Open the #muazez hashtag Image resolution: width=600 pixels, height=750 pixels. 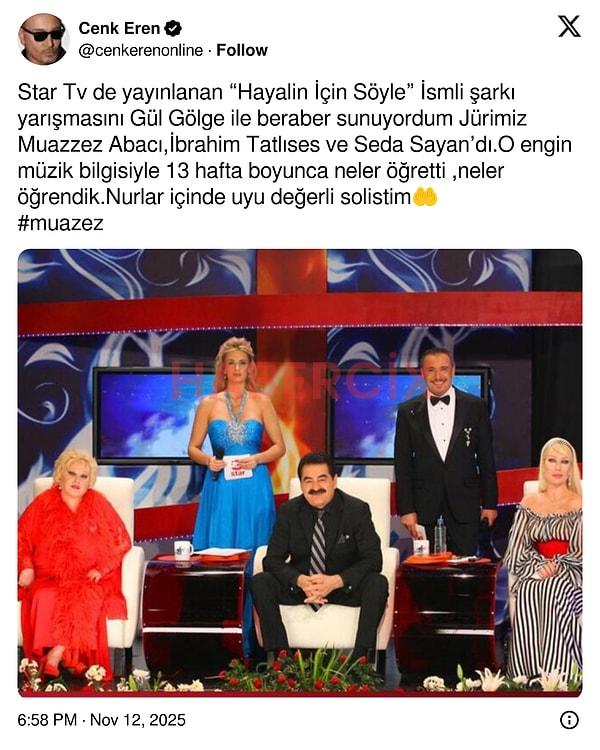pyautogui.click(x=61, y=223)
